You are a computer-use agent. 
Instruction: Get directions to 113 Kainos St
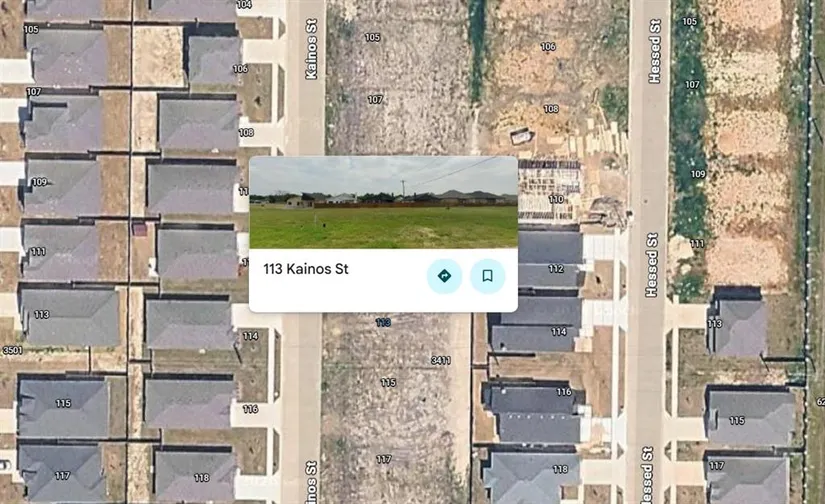click(444, 275)
